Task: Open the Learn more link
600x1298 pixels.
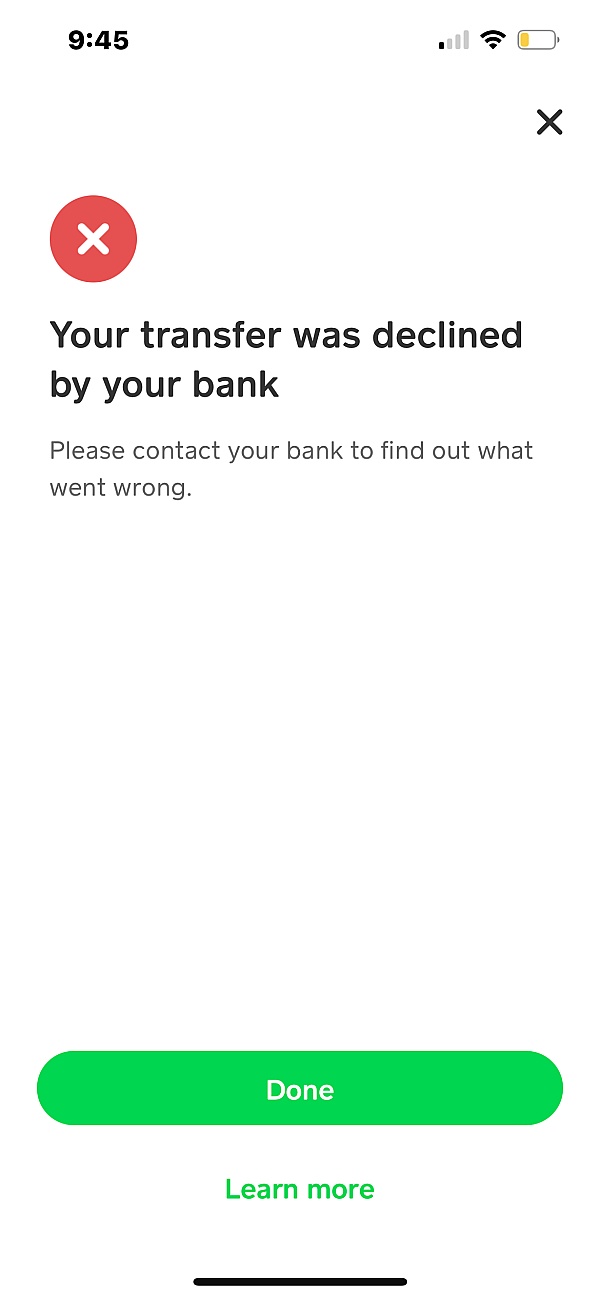Action: click(x=300, y=1189)
